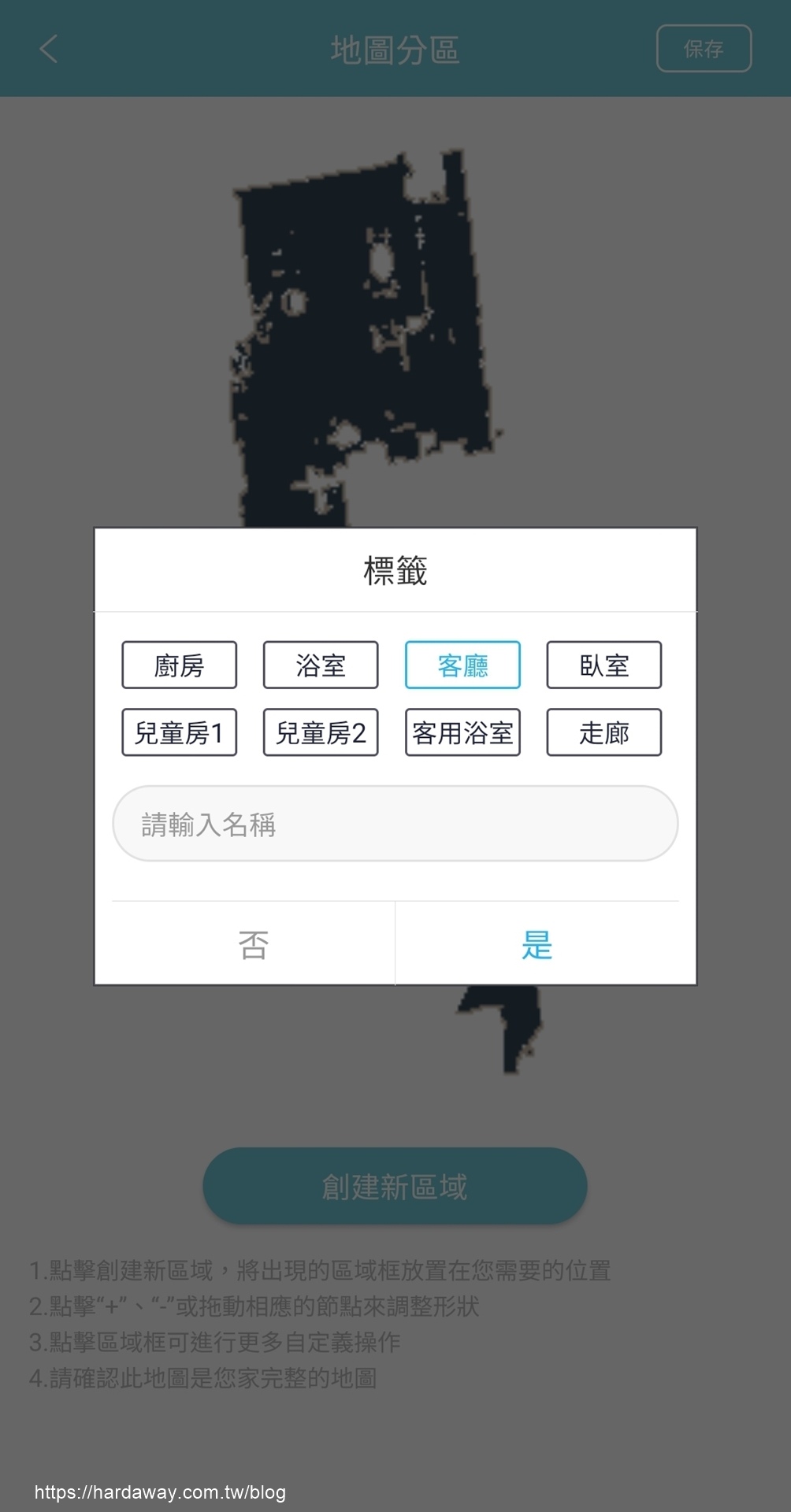The image size is (791, 1512).
Task: Confirm the label with 是
Action: [x=537, y=944]
